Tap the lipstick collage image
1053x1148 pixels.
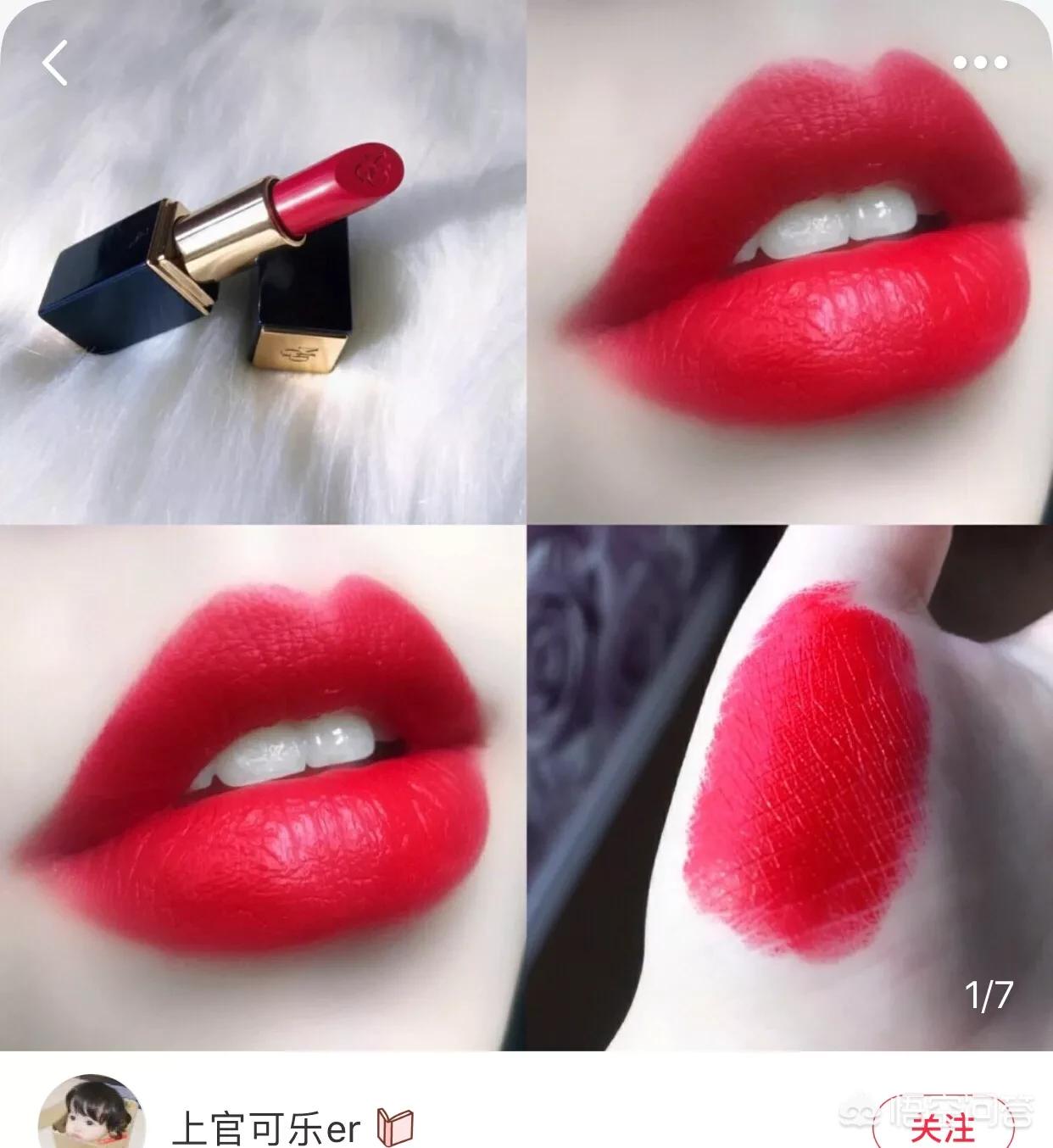526,526
